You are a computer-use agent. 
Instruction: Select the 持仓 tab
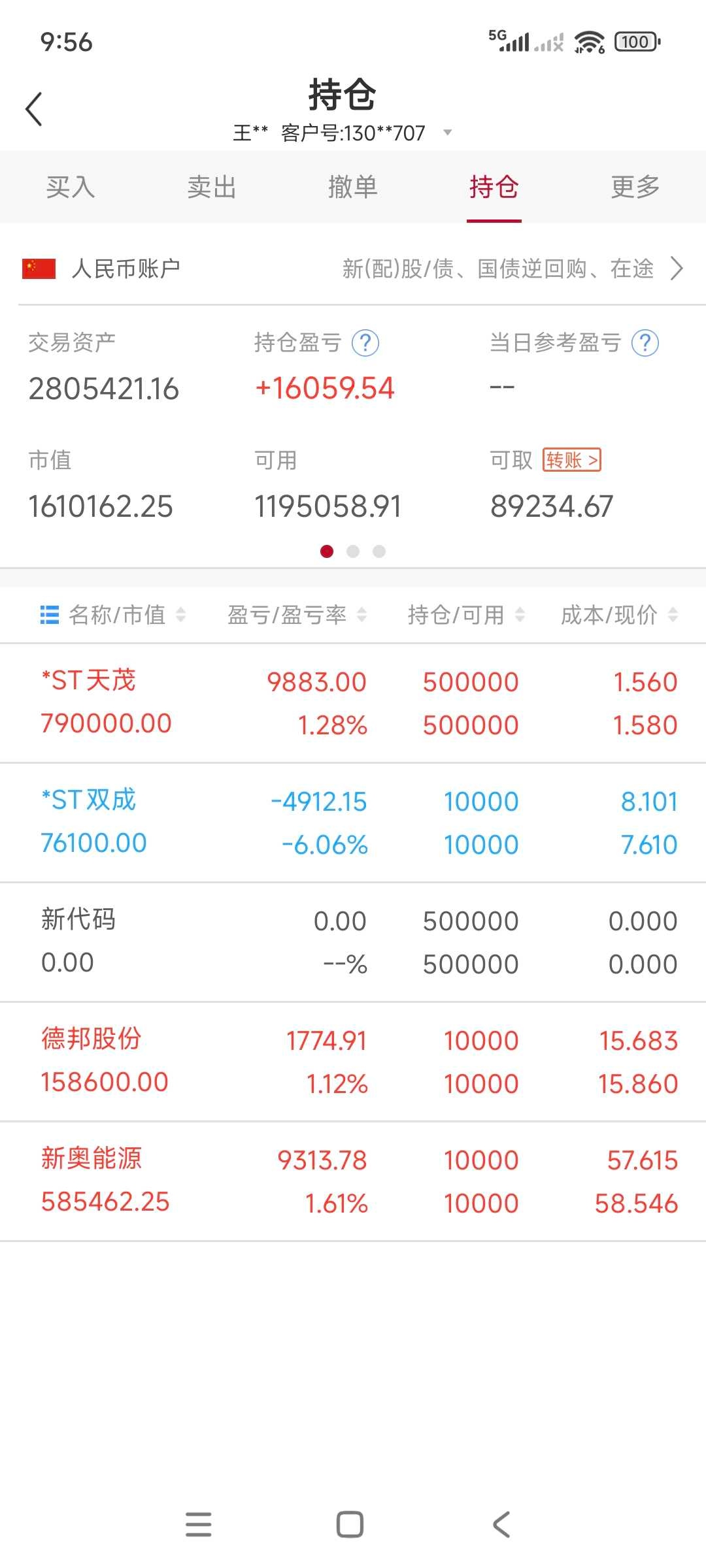tap(494, 188)
